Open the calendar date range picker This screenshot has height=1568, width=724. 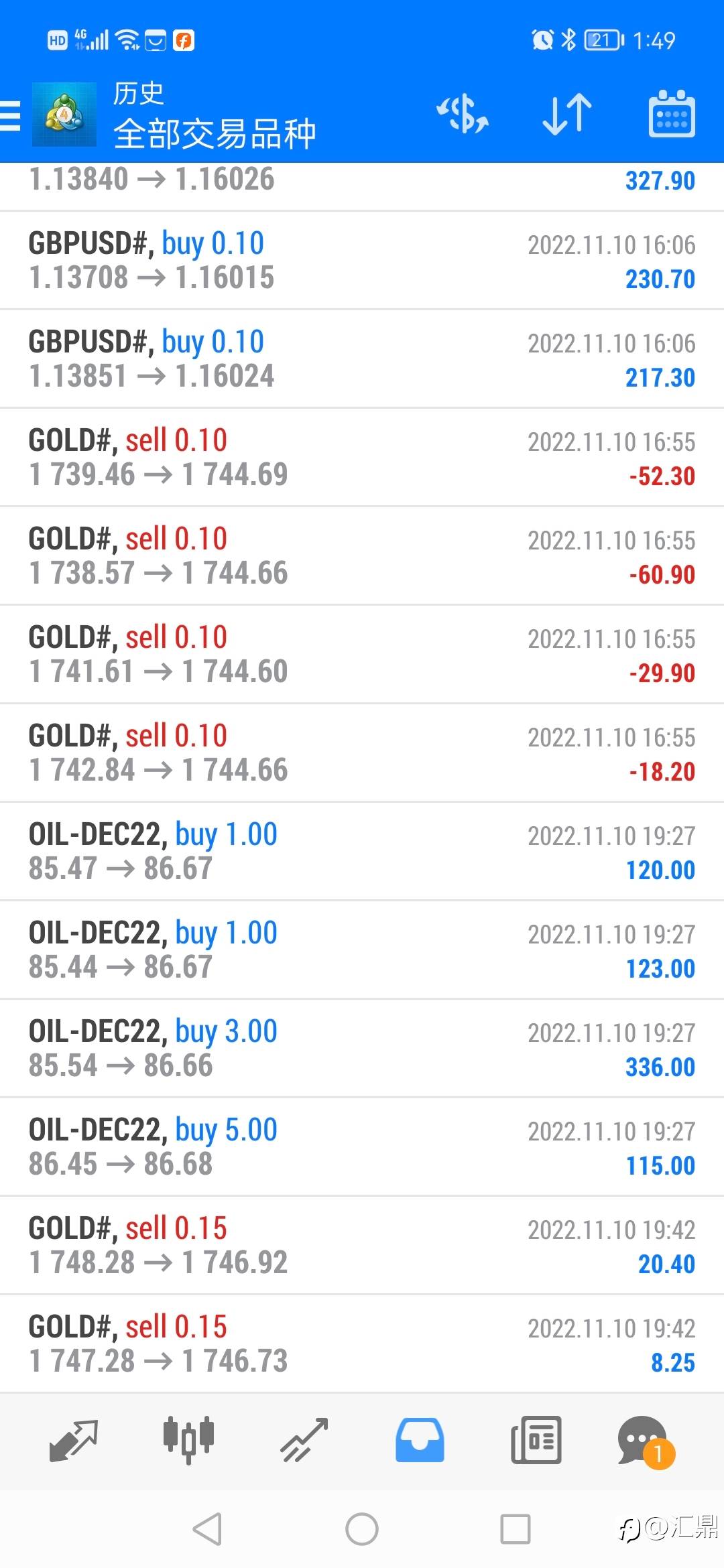(x=672, y=114)
